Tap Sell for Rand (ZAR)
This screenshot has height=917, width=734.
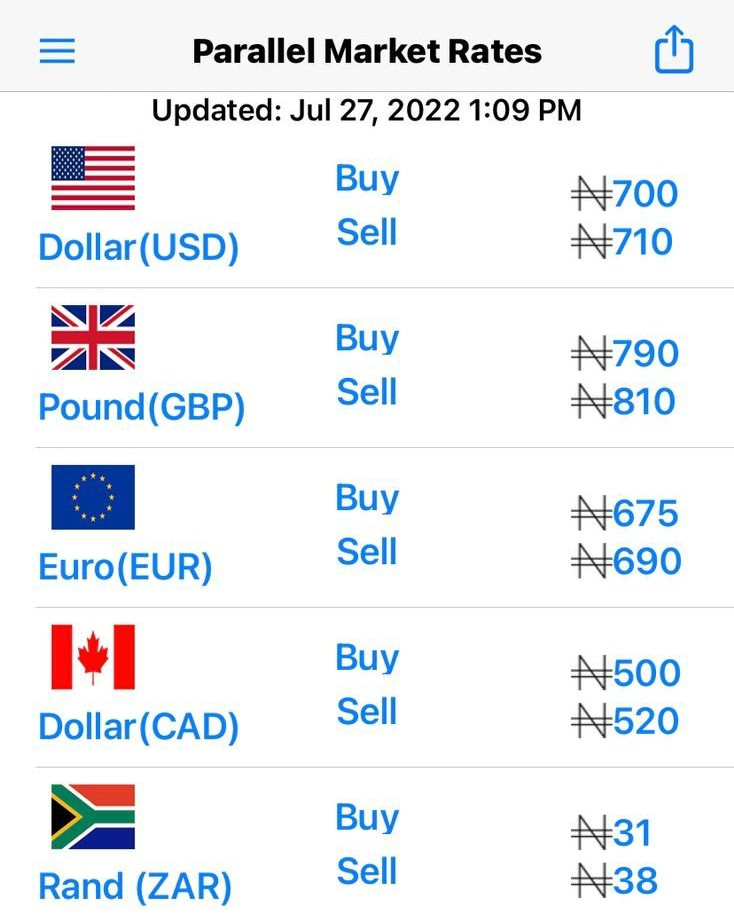(x=366, y=871)
